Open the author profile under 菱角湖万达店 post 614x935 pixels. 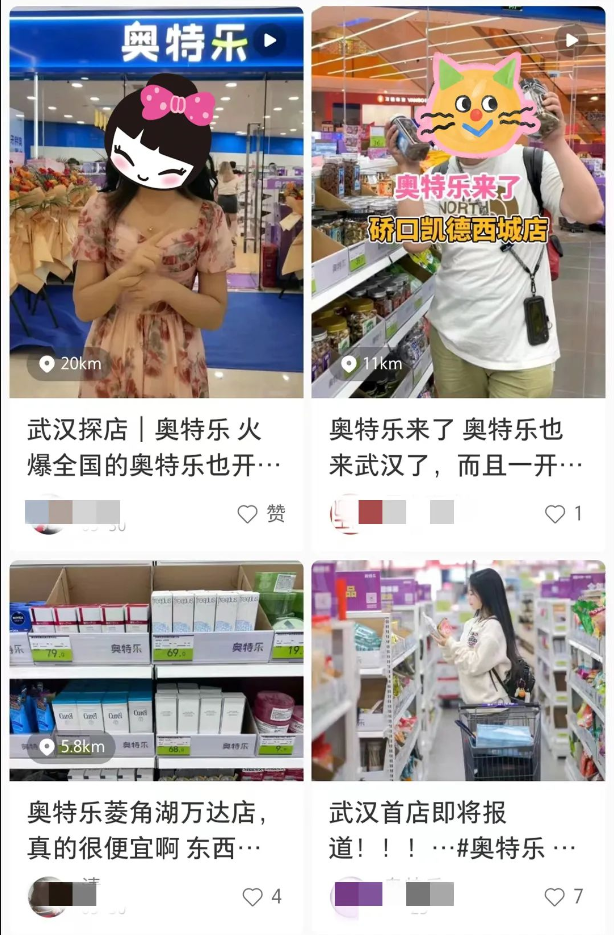click(x=48, y=896)
